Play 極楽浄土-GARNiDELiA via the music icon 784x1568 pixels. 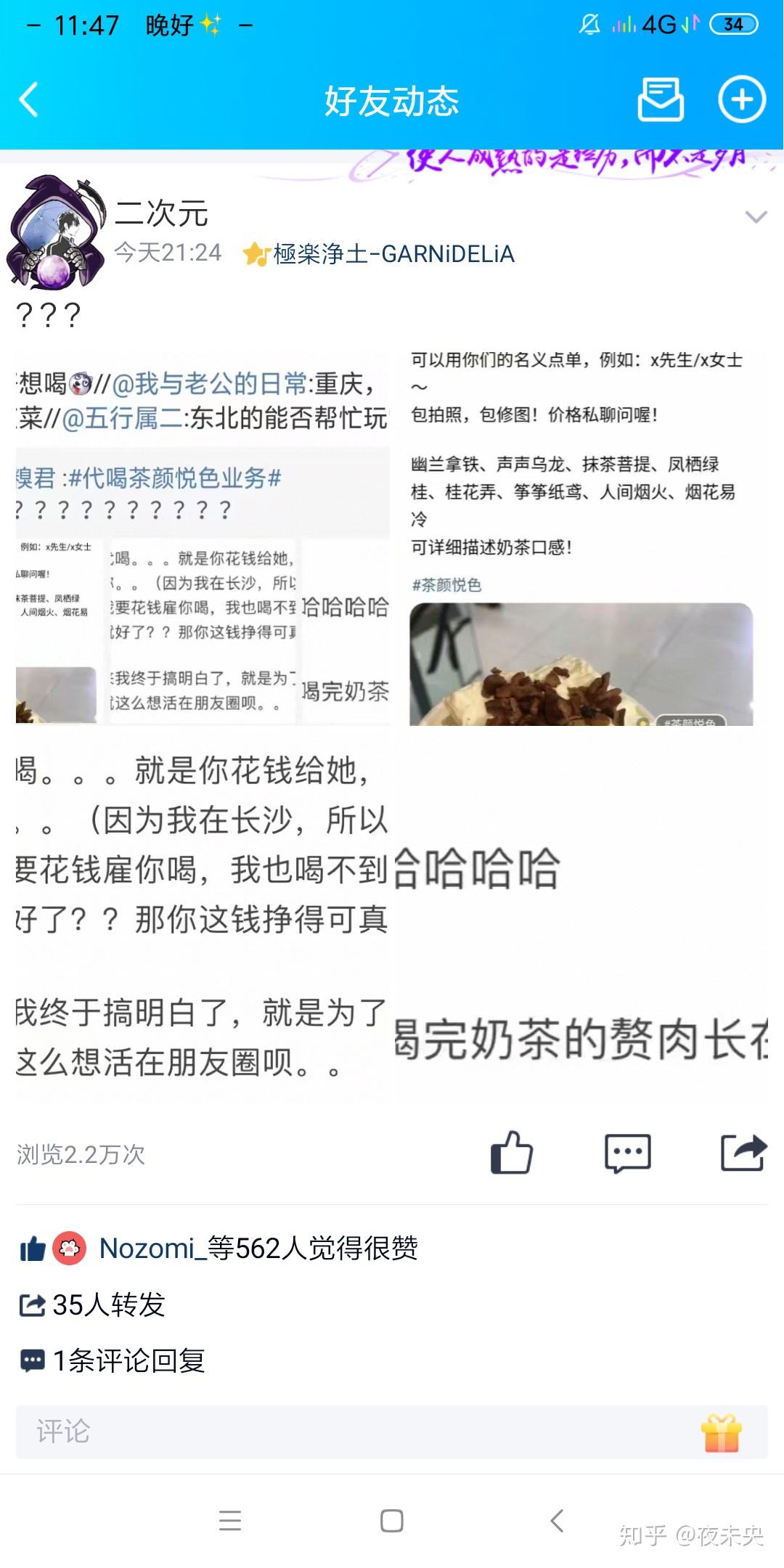[x=257, y=255]
